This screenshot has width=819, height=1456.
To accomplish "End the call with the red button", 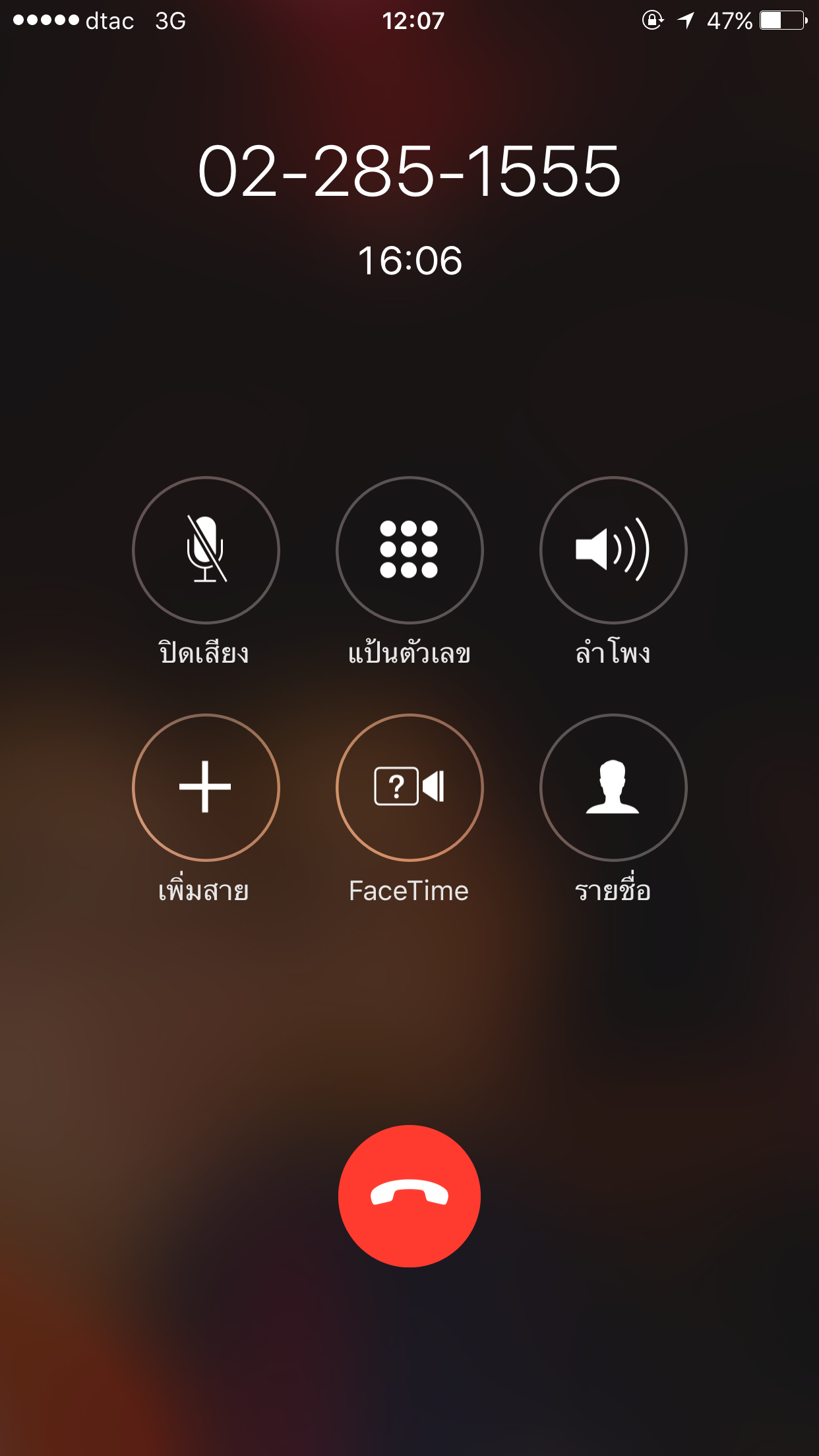I will point(409,1196).
